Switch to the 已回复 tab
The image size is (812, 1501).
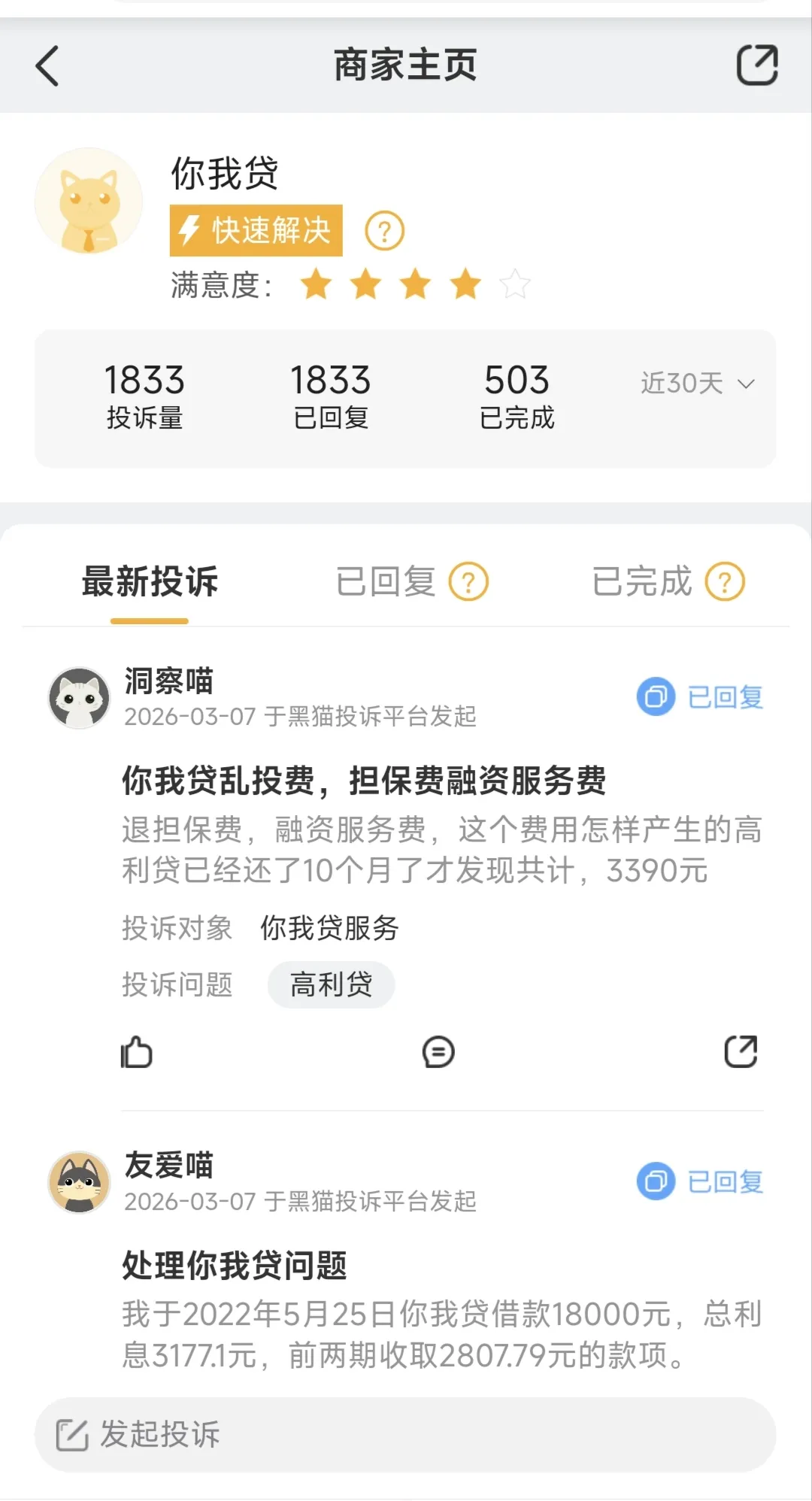point(386,582)
